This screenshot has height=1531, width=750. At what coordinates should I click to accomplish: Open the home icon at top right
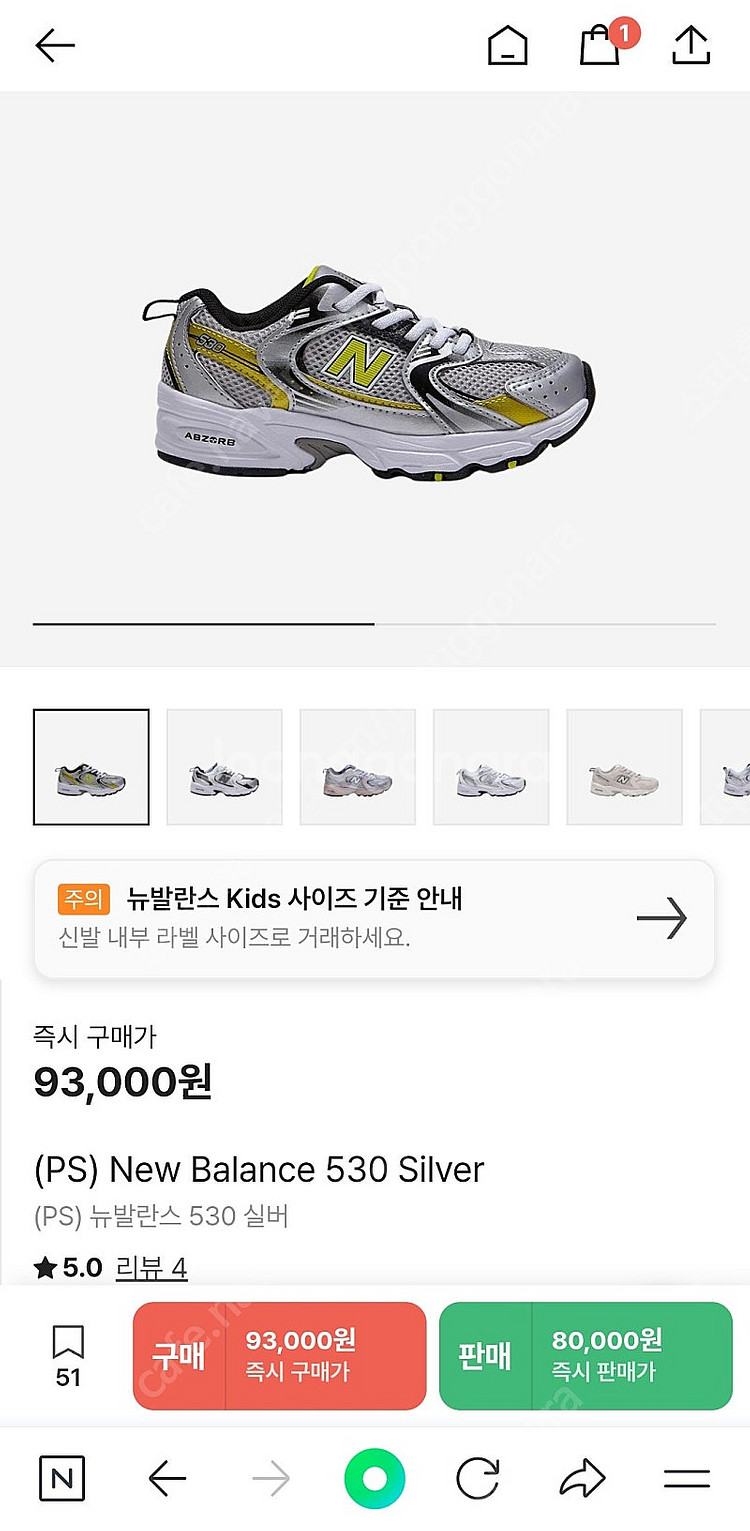click(507, 45)
